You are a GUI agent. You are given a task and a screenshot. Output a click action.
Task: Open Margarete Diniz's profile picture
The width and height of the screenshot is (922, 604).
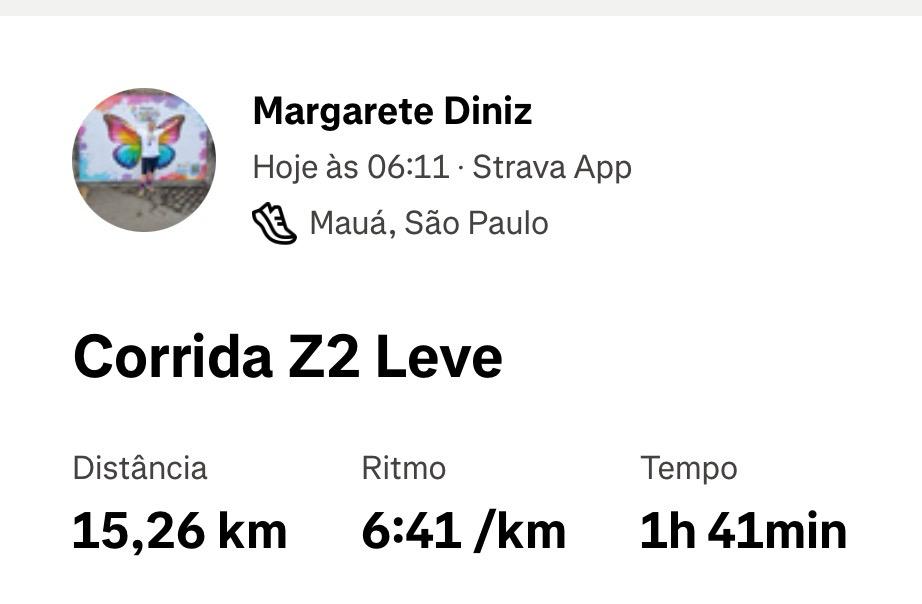144,160
